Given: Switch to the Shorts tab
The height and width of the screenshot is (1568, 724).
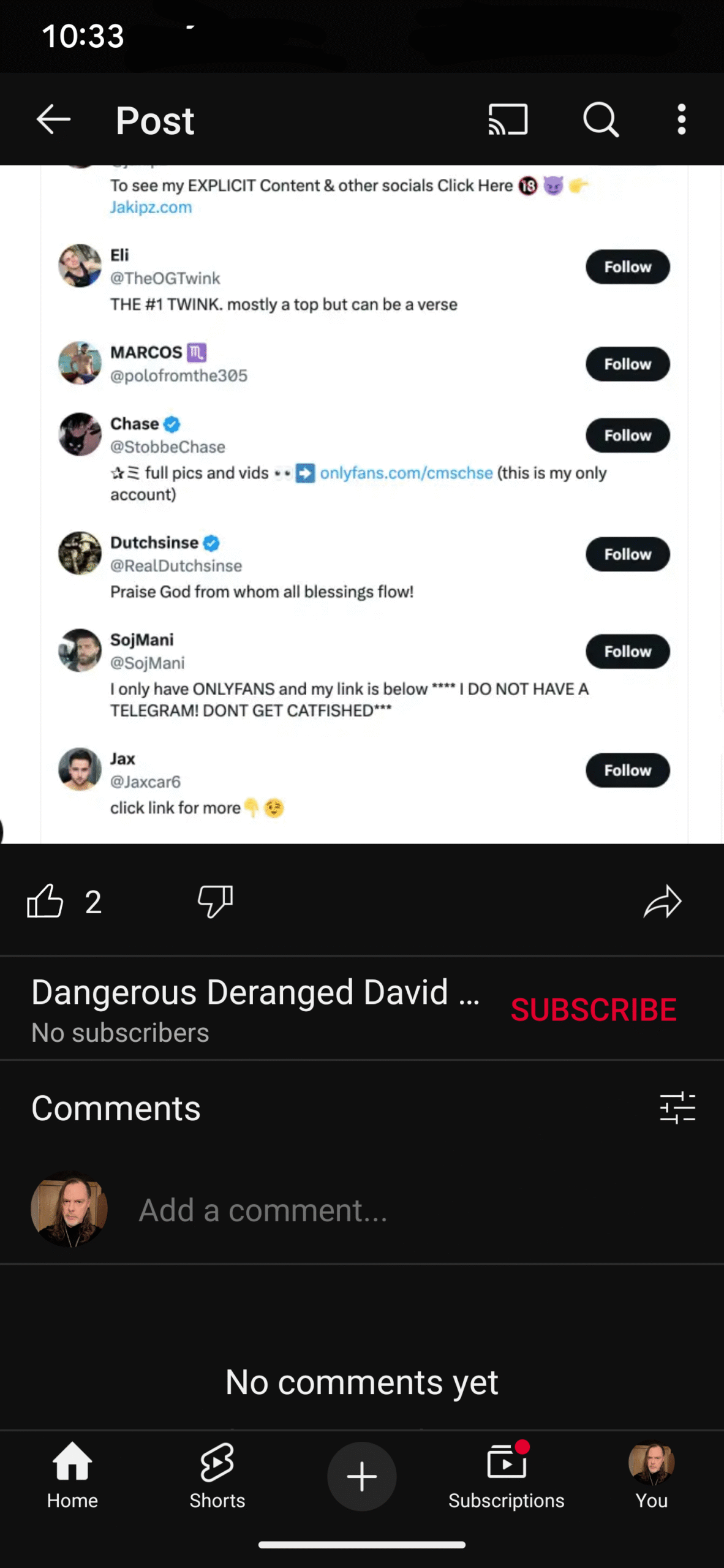Looking at the screenshot, I should click(x=217, y=1476).
